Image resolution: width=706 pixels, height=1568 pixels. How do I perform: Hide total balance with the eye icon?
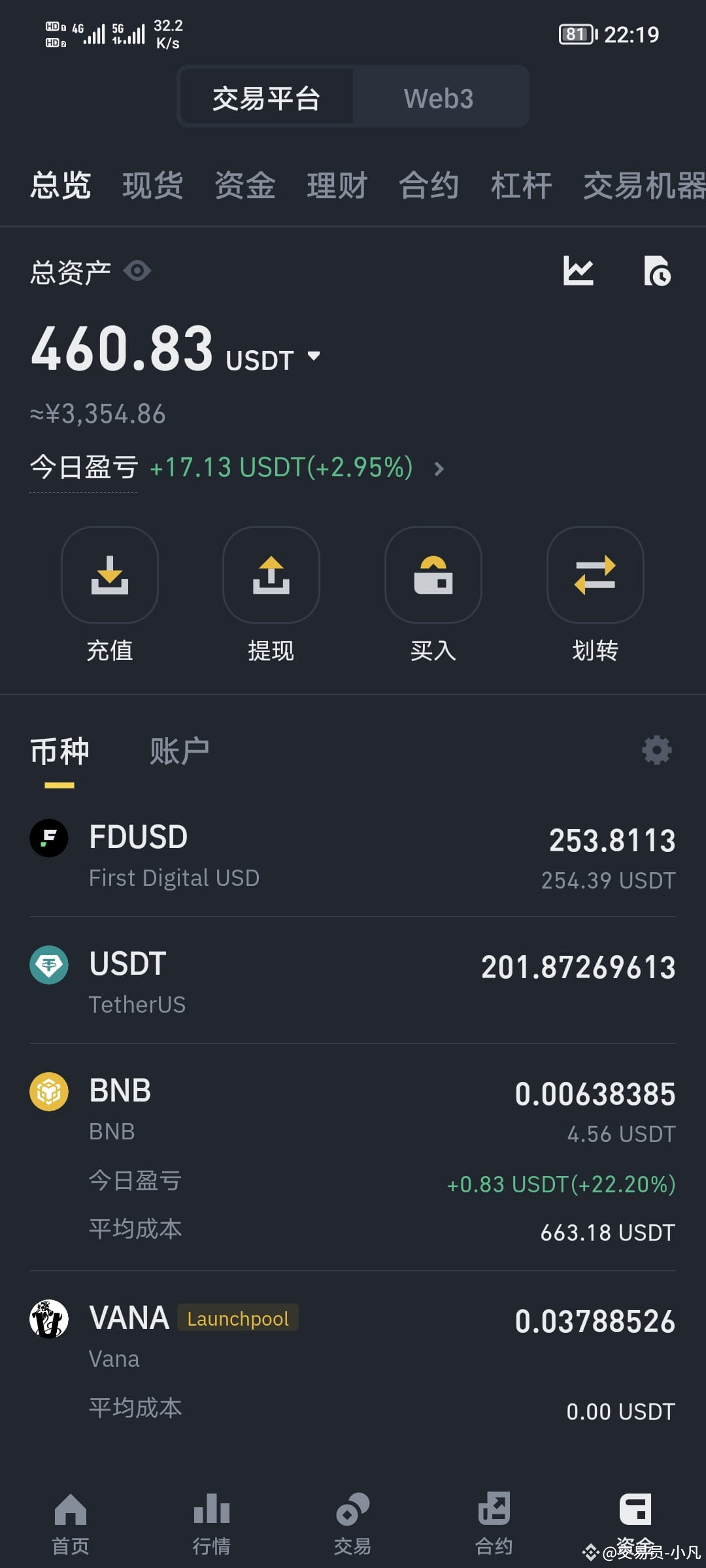click(137, 270)
